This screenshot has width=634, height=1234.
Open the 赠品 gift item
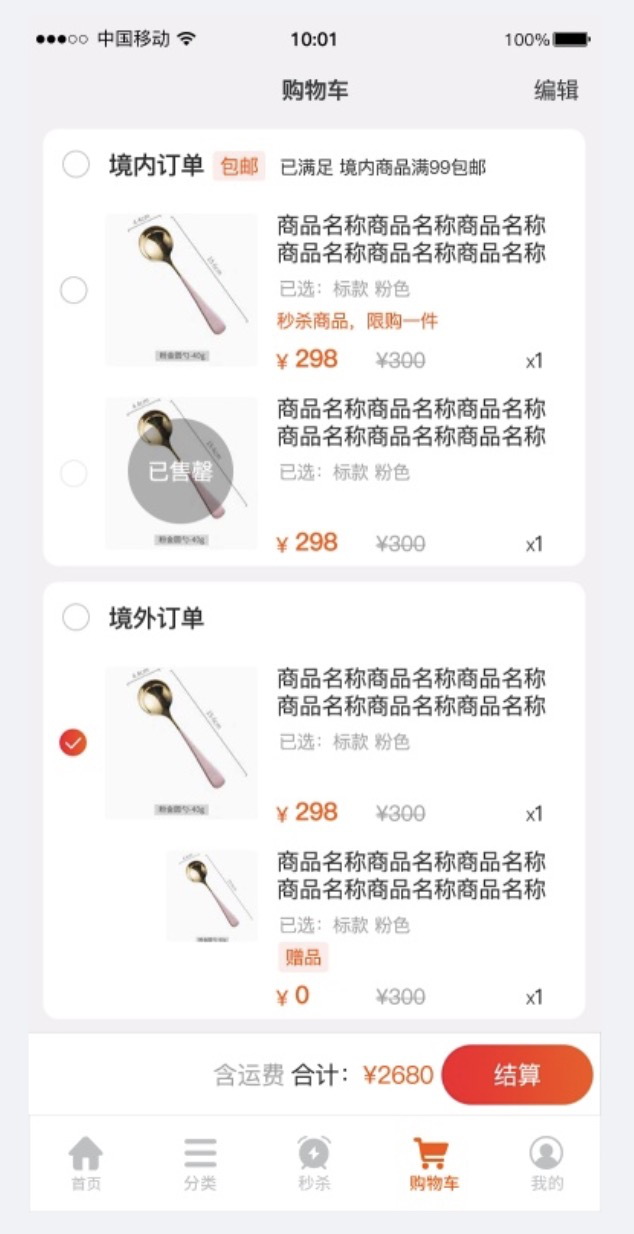pos(211,896)
